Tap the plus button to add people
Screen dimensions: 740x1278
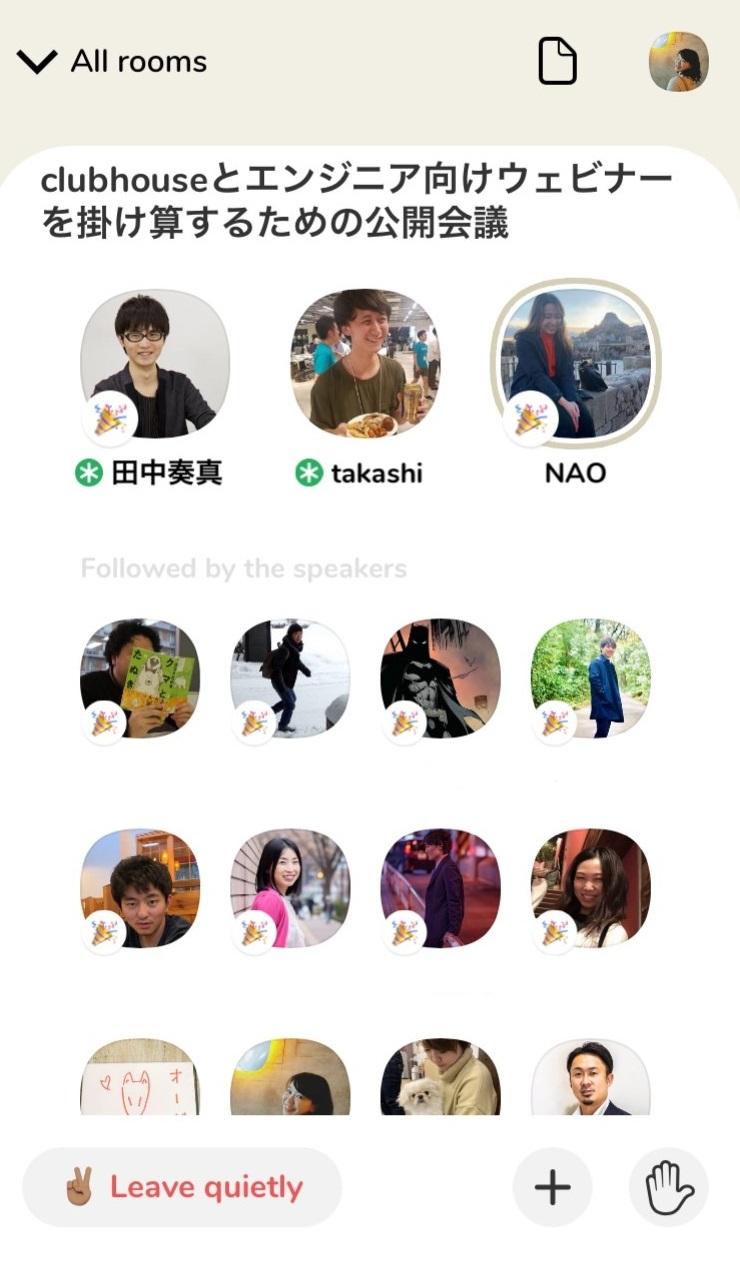(552, 1187)
